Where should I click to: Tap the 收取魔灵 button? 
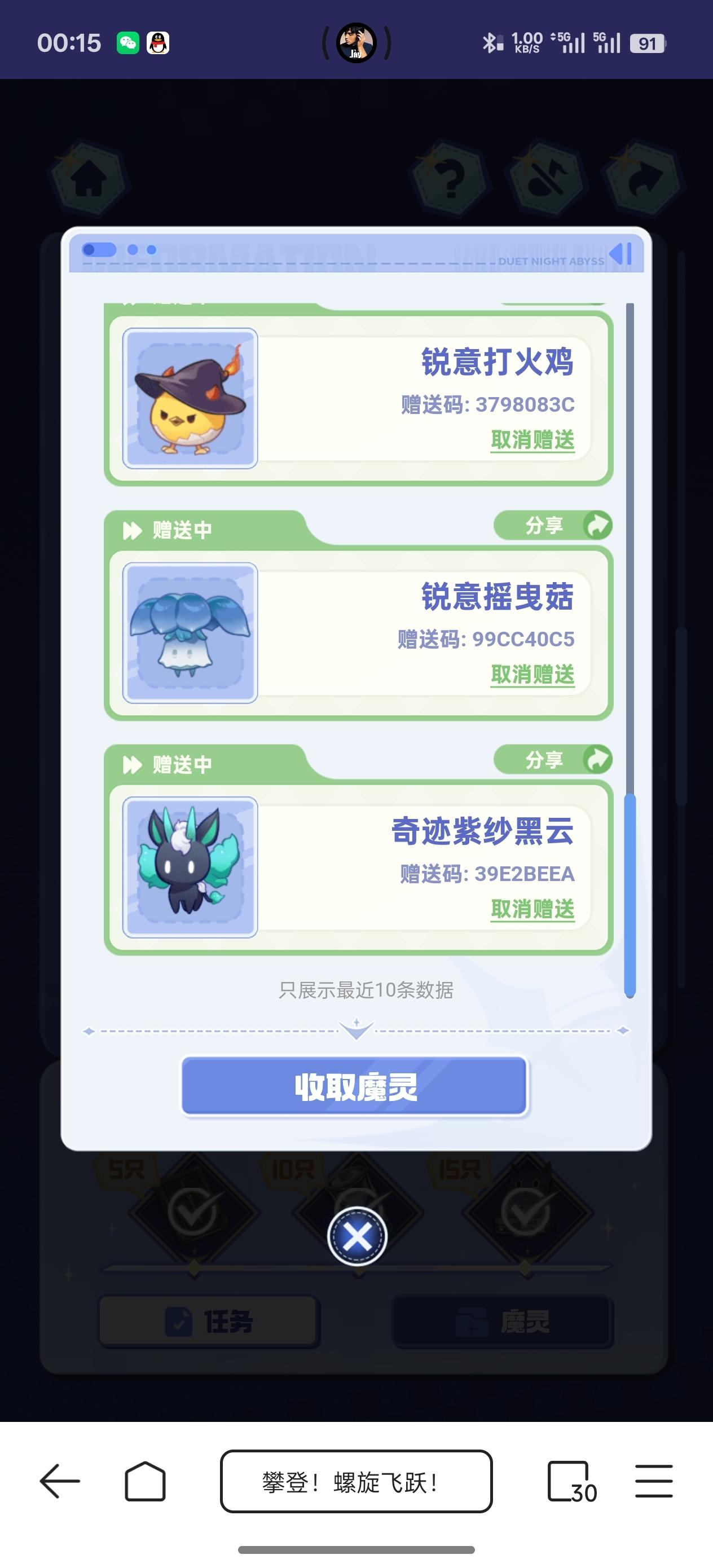pyautogui.click(x=354, y=1086)
